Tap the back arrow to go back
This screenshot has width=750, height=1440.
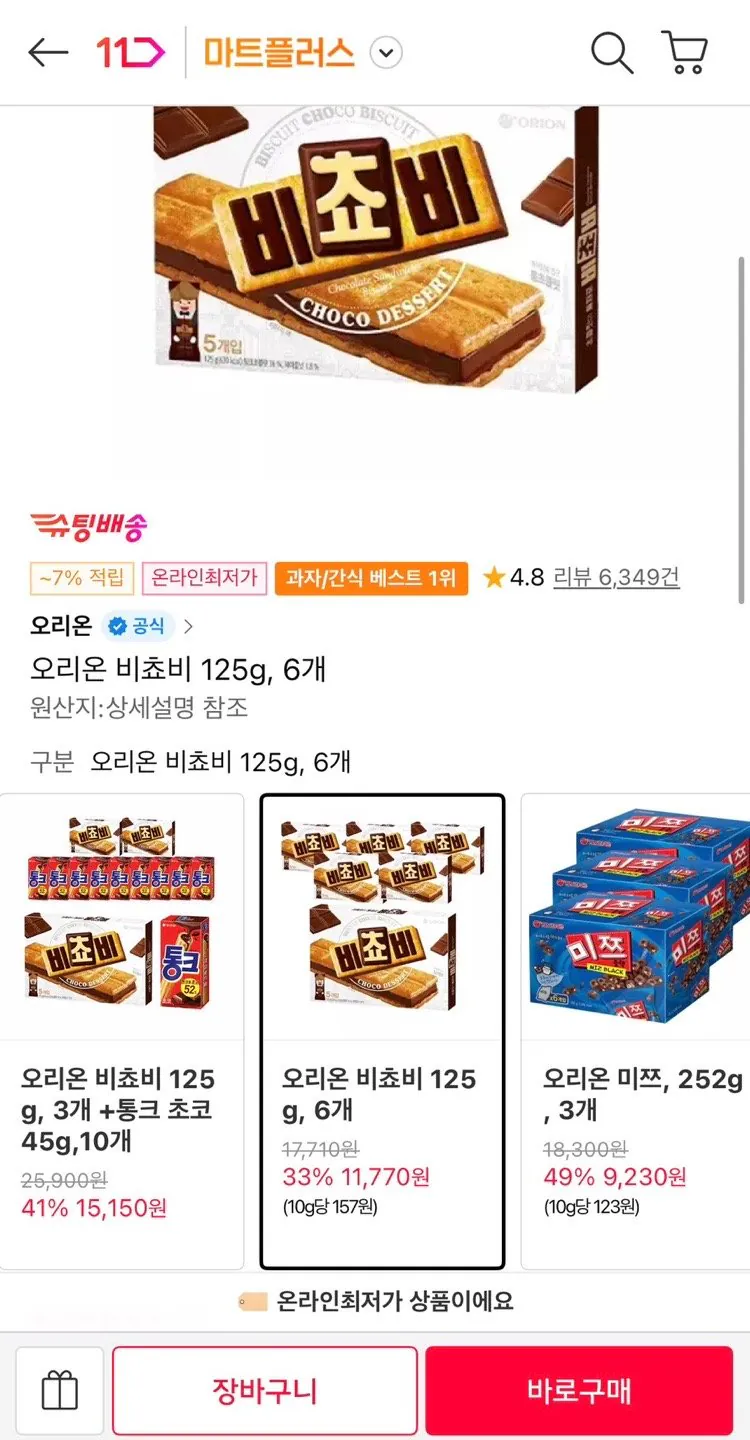point(48,54)
